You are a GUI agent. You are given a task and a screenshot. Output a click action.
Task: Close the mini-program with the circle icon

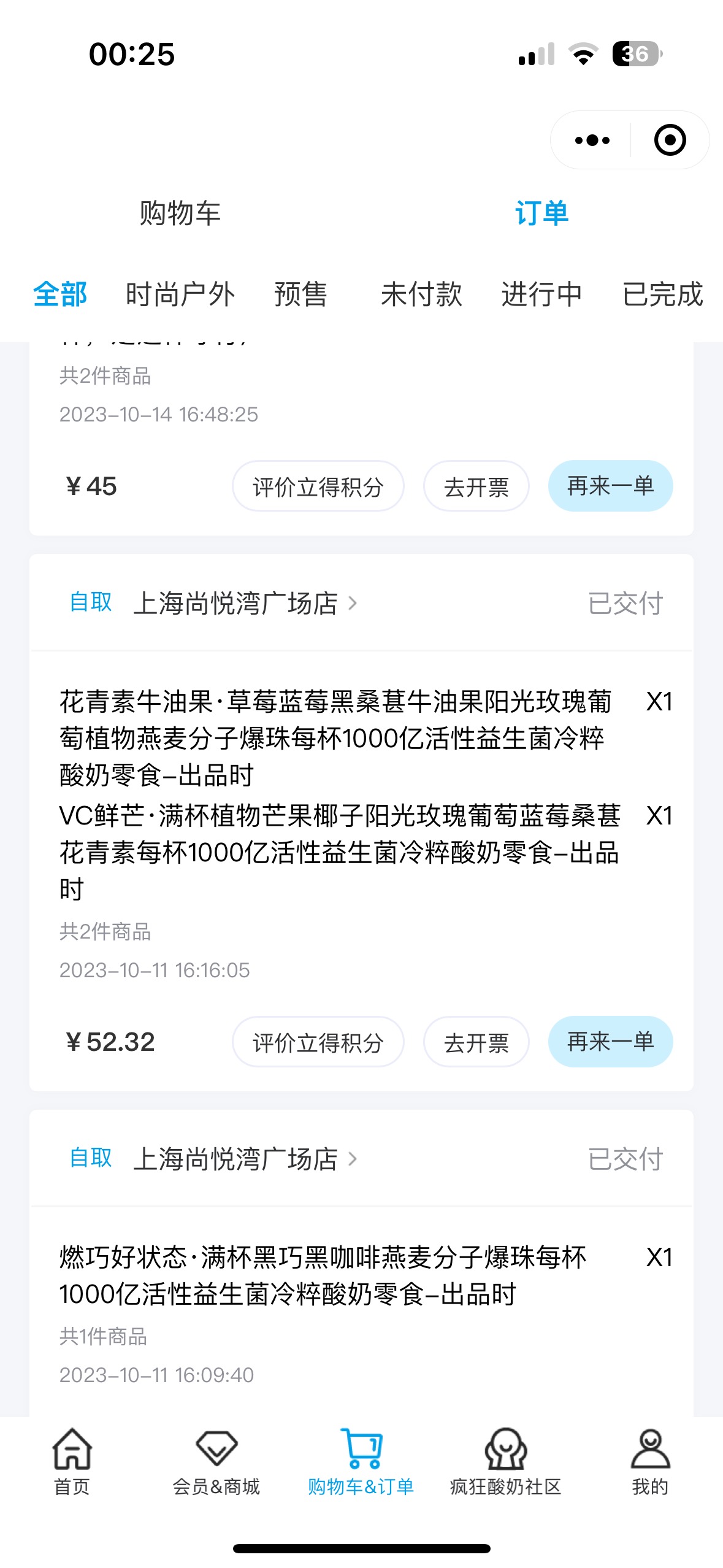pos(670,140)
